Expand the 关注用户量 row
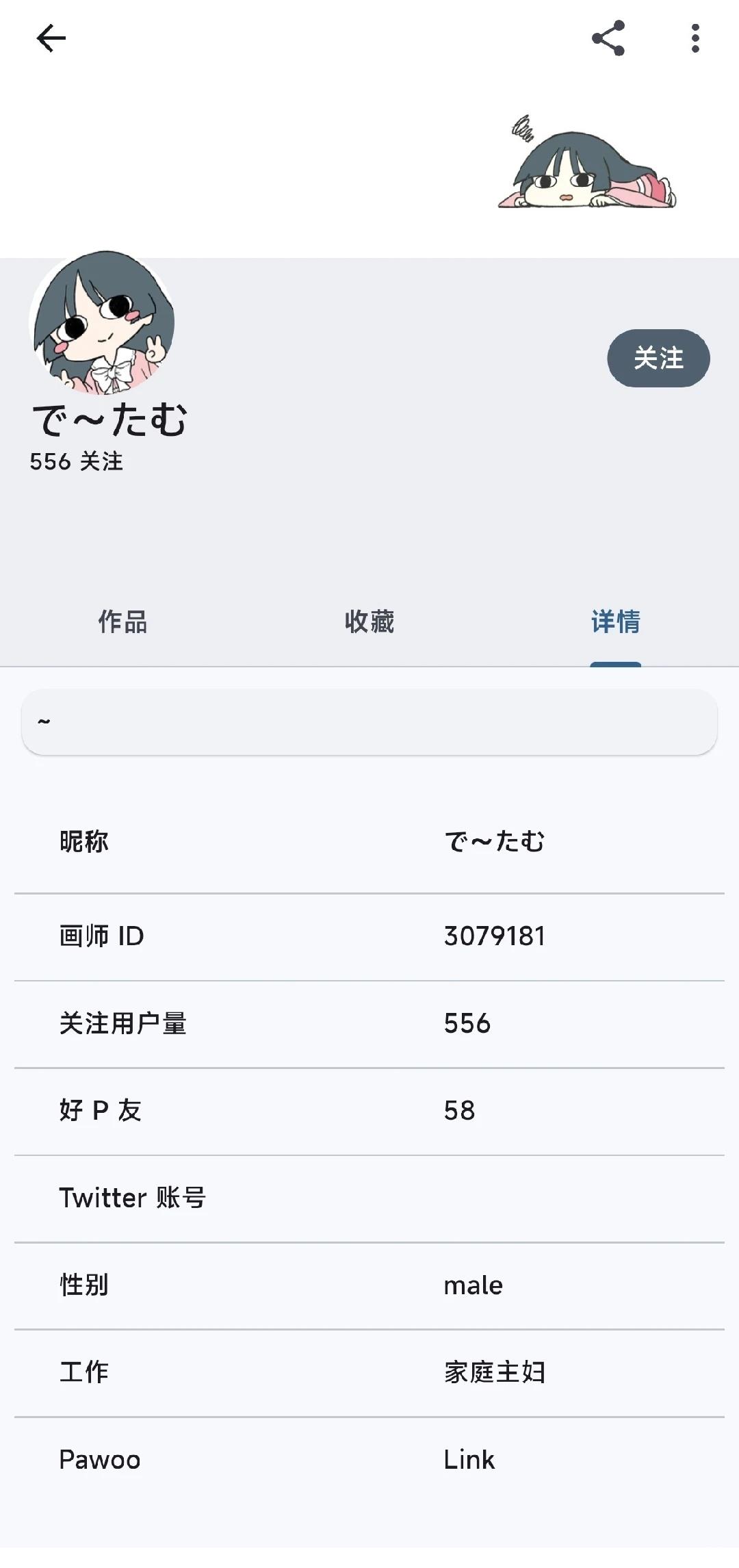Image resolution: width=739 pixels, height=1568 pixels. 369,1023
